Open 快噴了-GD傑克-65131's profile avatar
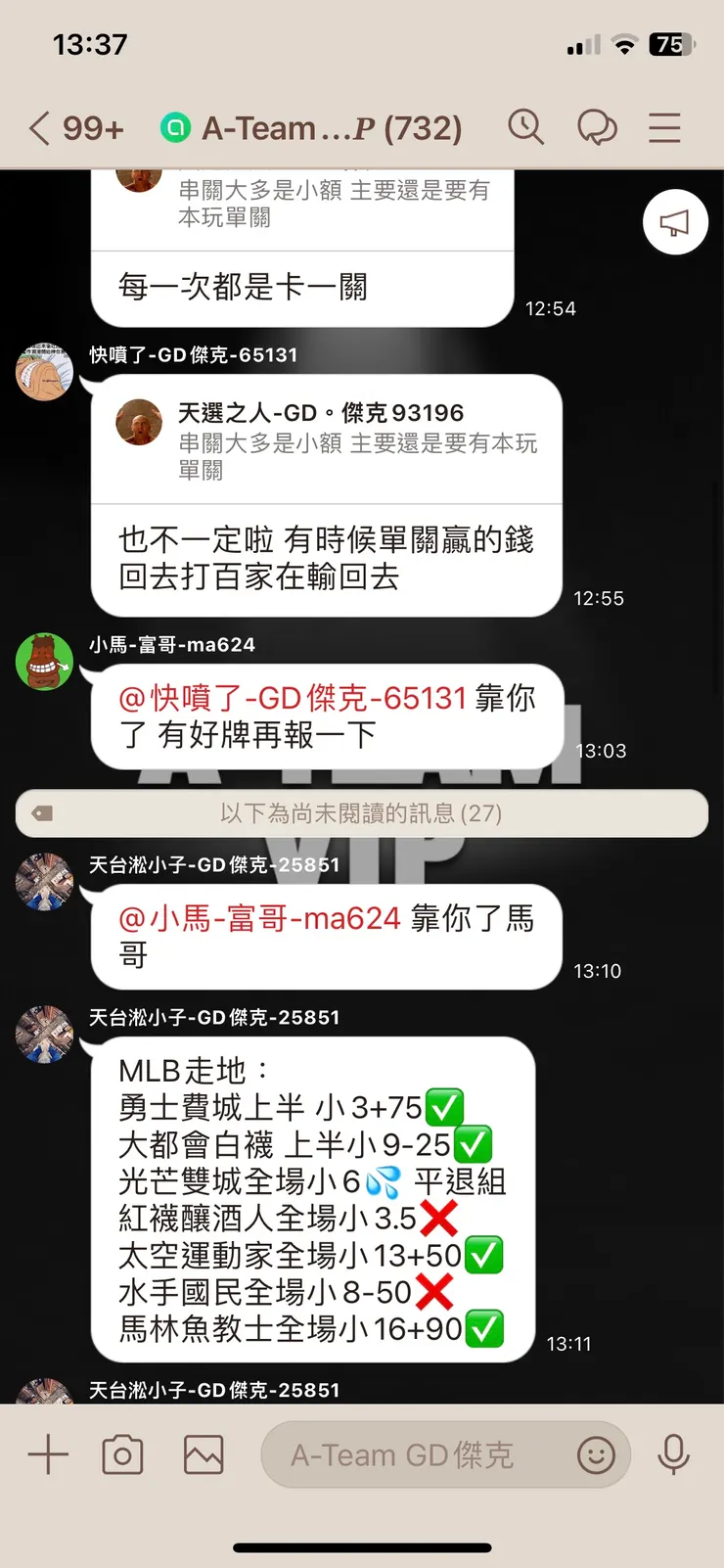The height and width of the screenshot is (1568, 724). click(x=44, y=372)
